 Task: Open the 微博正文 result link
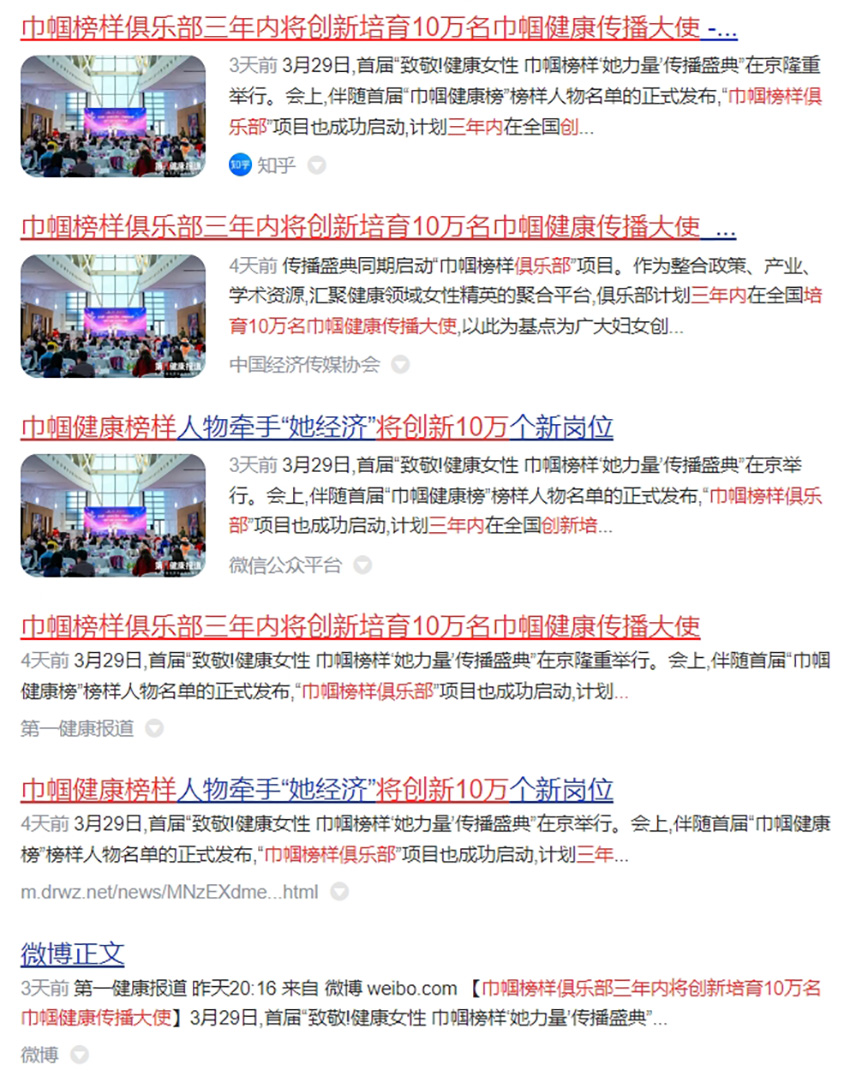pos(72,953)
